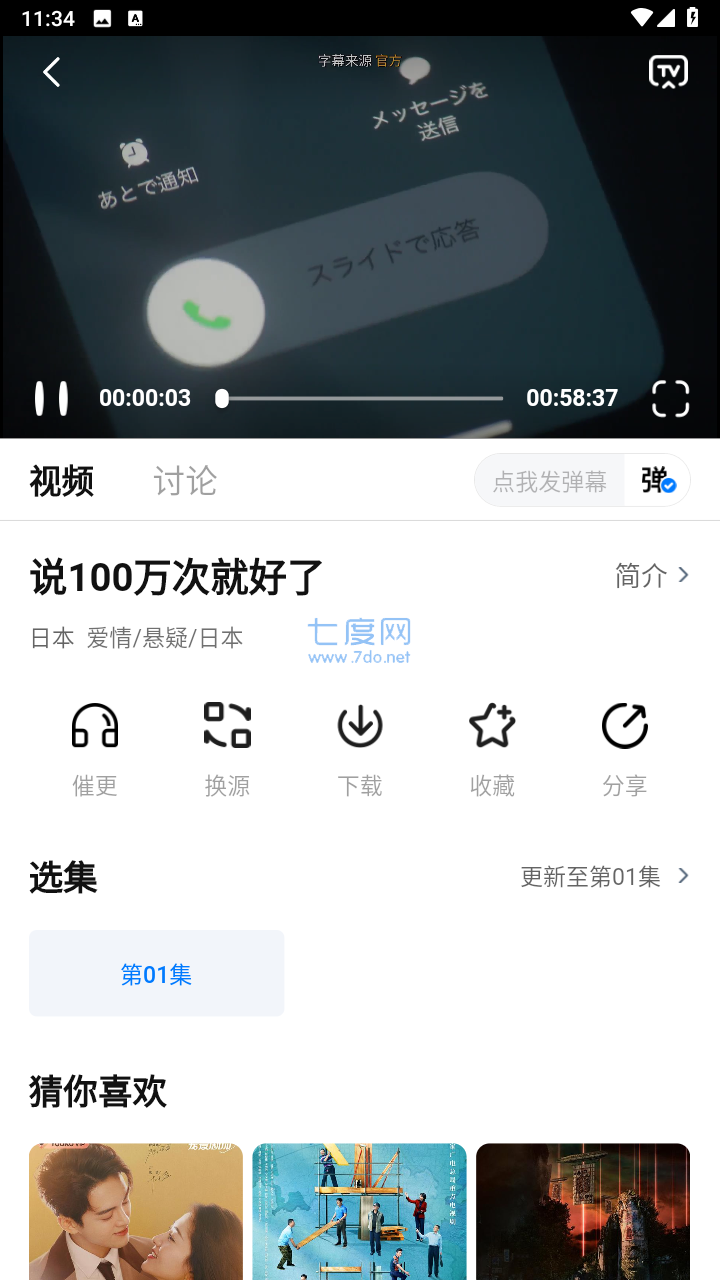Viewport: 720px width, 1280px height.
Task: Toggle the 弹 danmaku switch off
Action: [x=655, y=480]
